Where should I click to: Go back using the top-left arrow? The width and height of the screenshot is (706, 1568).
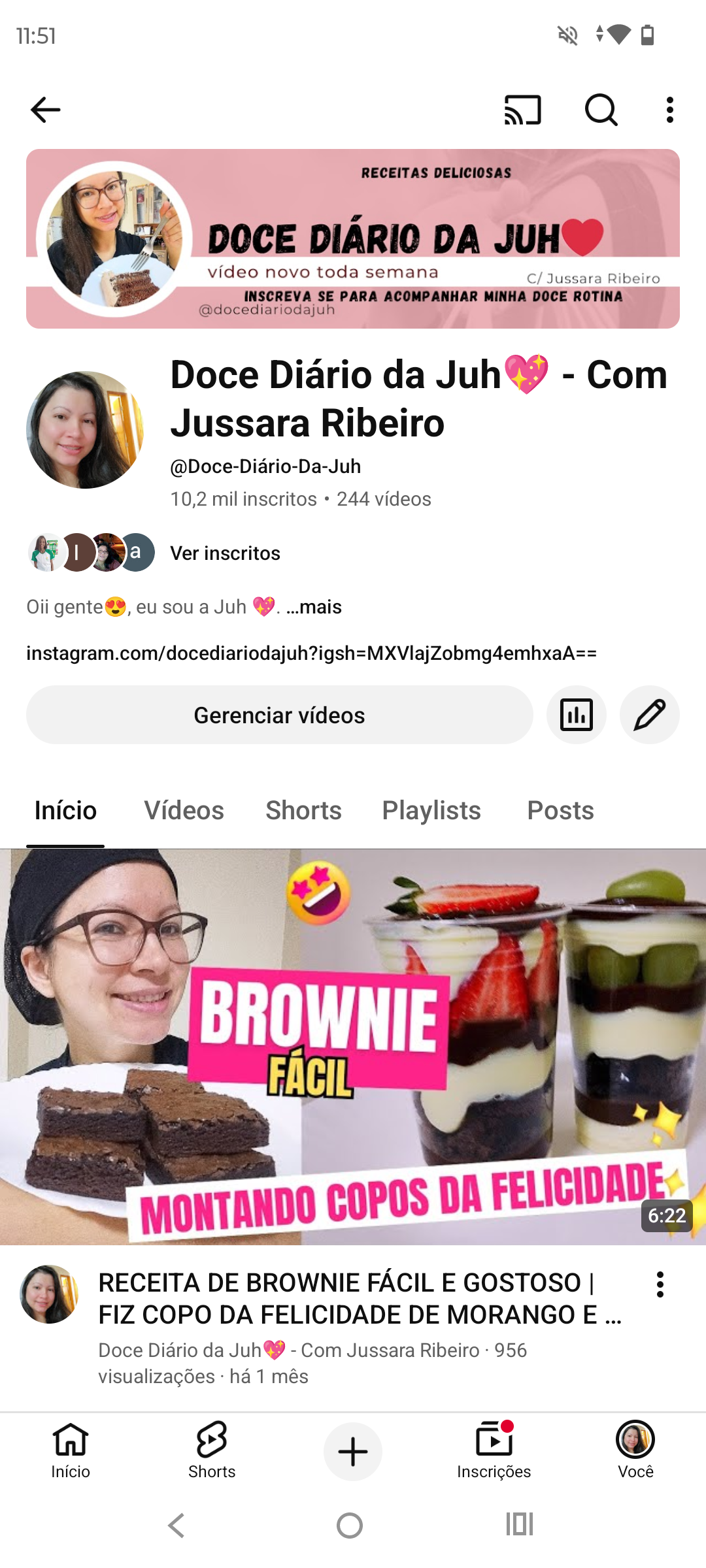[x=46, y=110]
